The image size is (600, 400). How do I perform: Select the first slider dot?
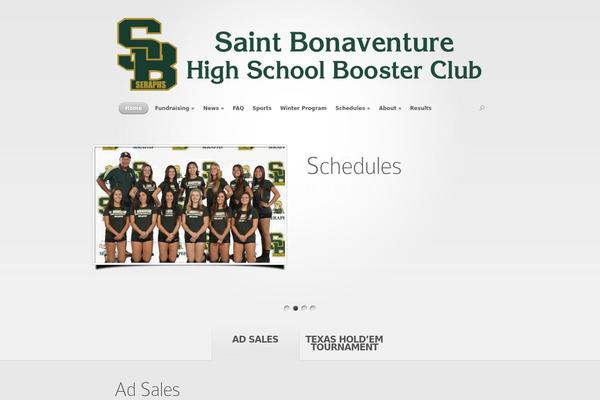click(x=287, y=308)
